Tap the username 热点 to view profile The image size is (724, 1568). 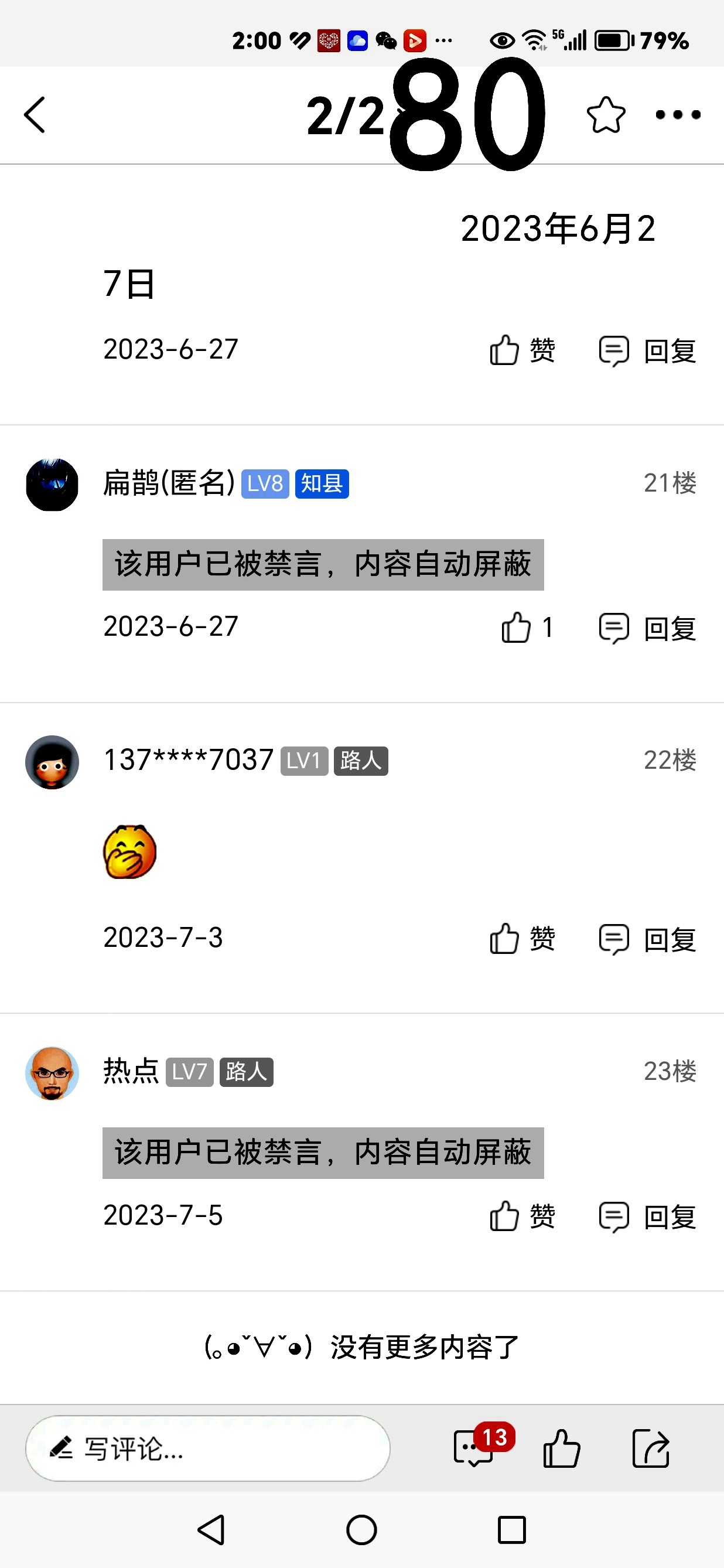click(x=129, y=1072)
